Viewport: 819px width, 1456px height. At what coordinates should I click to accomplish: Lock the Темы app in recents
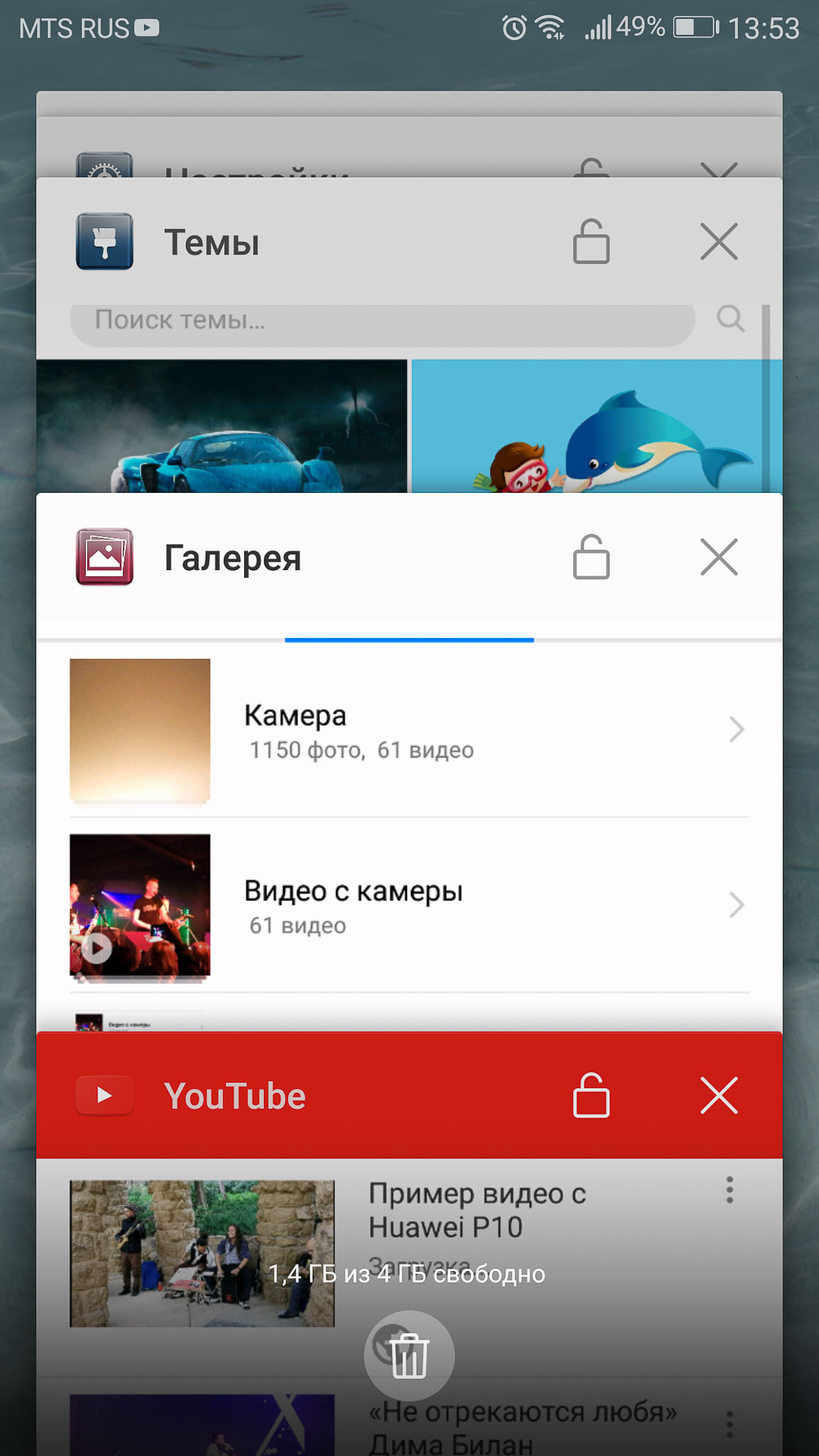[x=591, y=241]
